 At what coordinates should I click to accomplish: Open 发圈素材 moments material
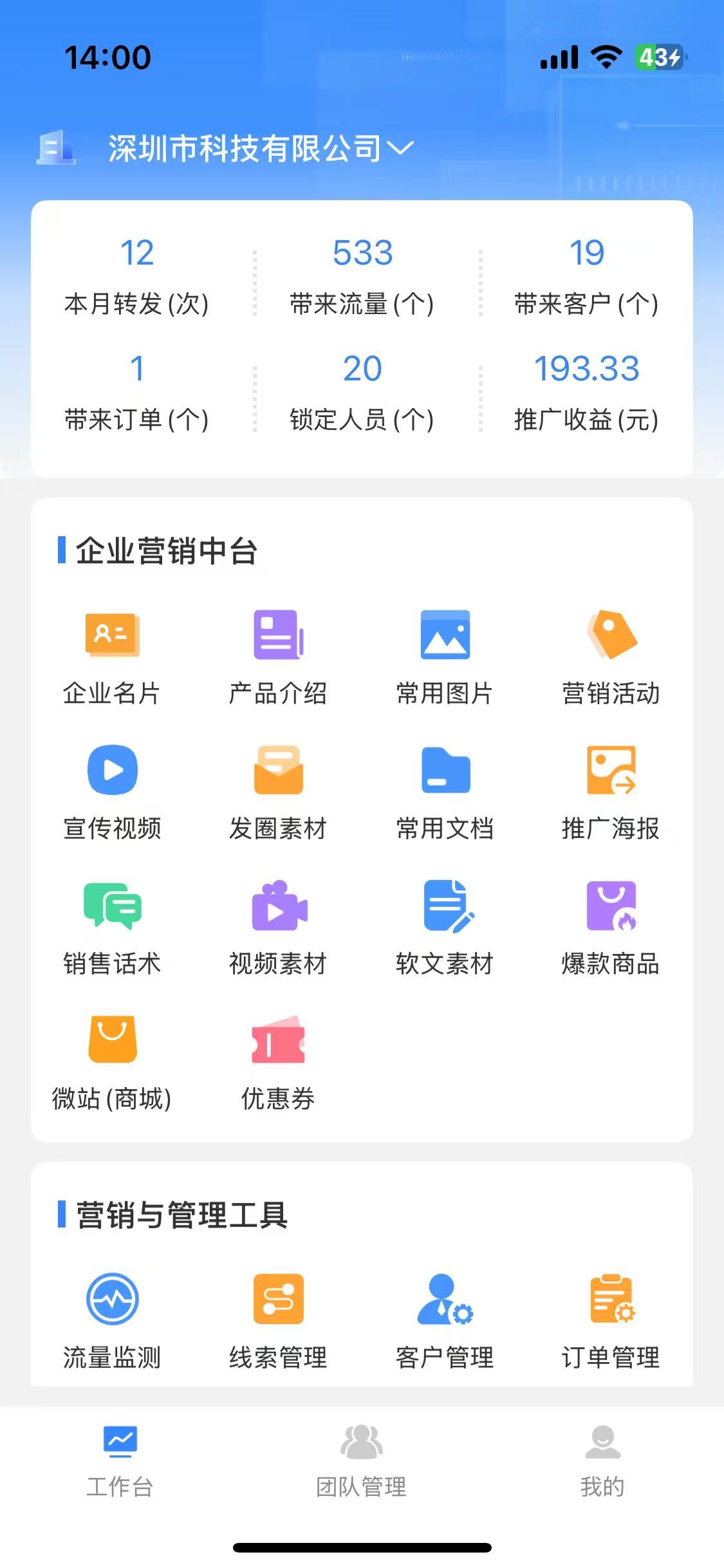(278, 792)
